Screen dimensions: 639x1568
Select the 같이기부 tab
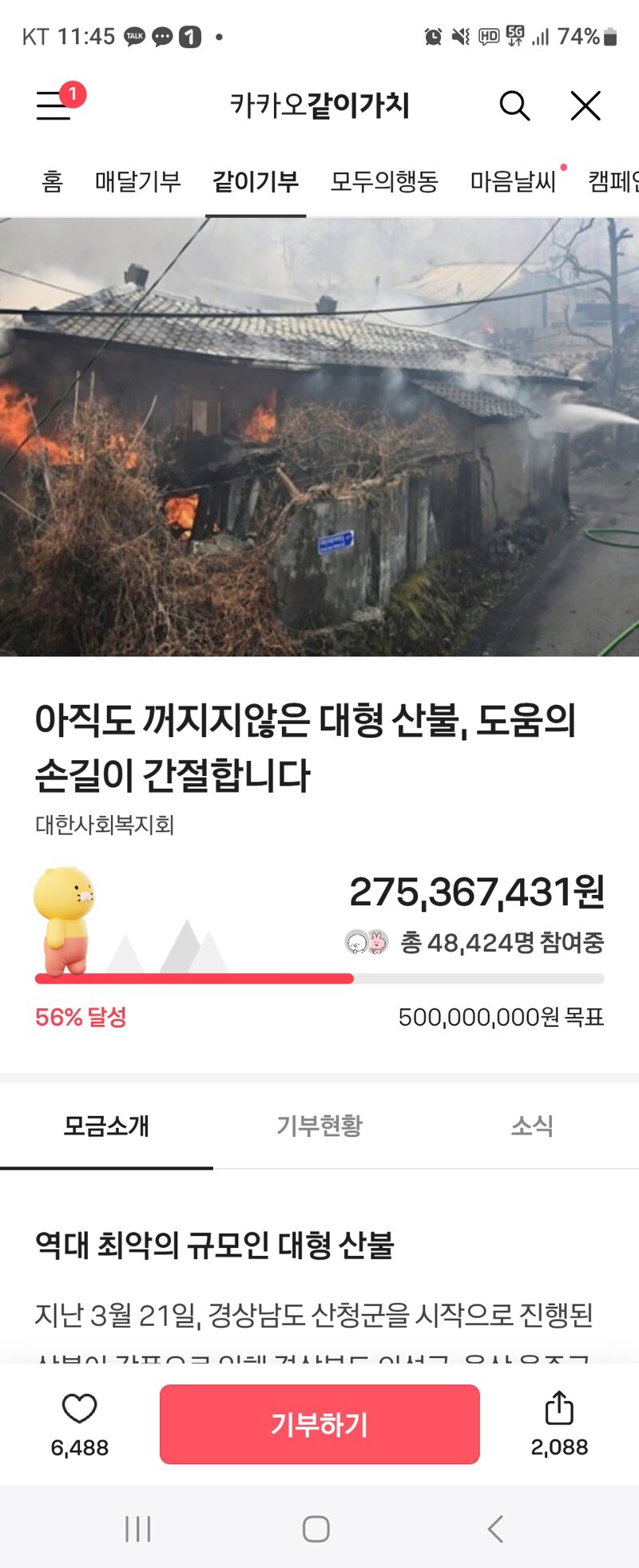(x=256, y=182)
